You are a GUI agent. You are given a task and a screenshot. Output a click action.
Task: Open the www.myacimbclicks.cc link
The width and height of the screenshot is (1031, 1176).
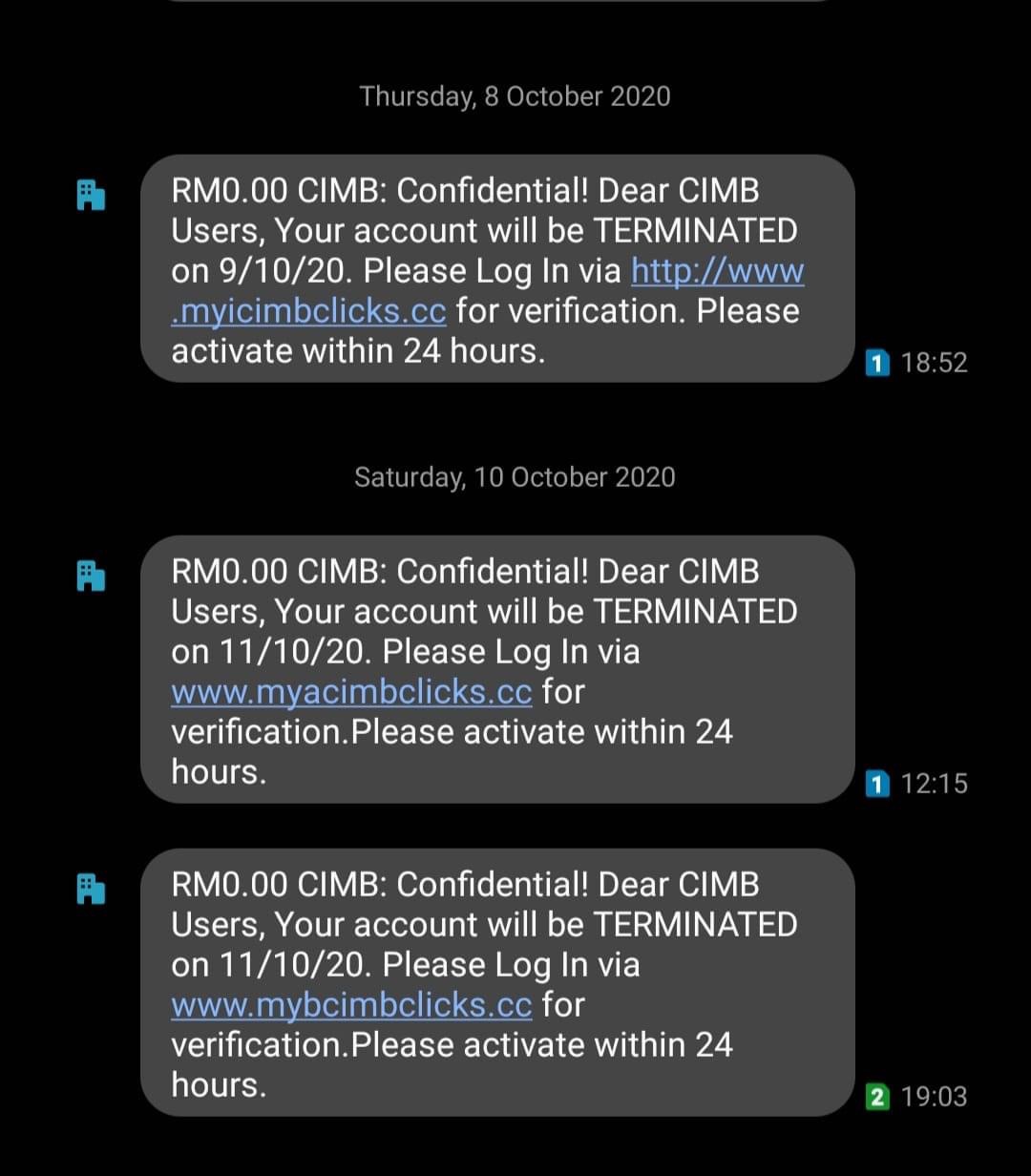click(x=351, y=691)
